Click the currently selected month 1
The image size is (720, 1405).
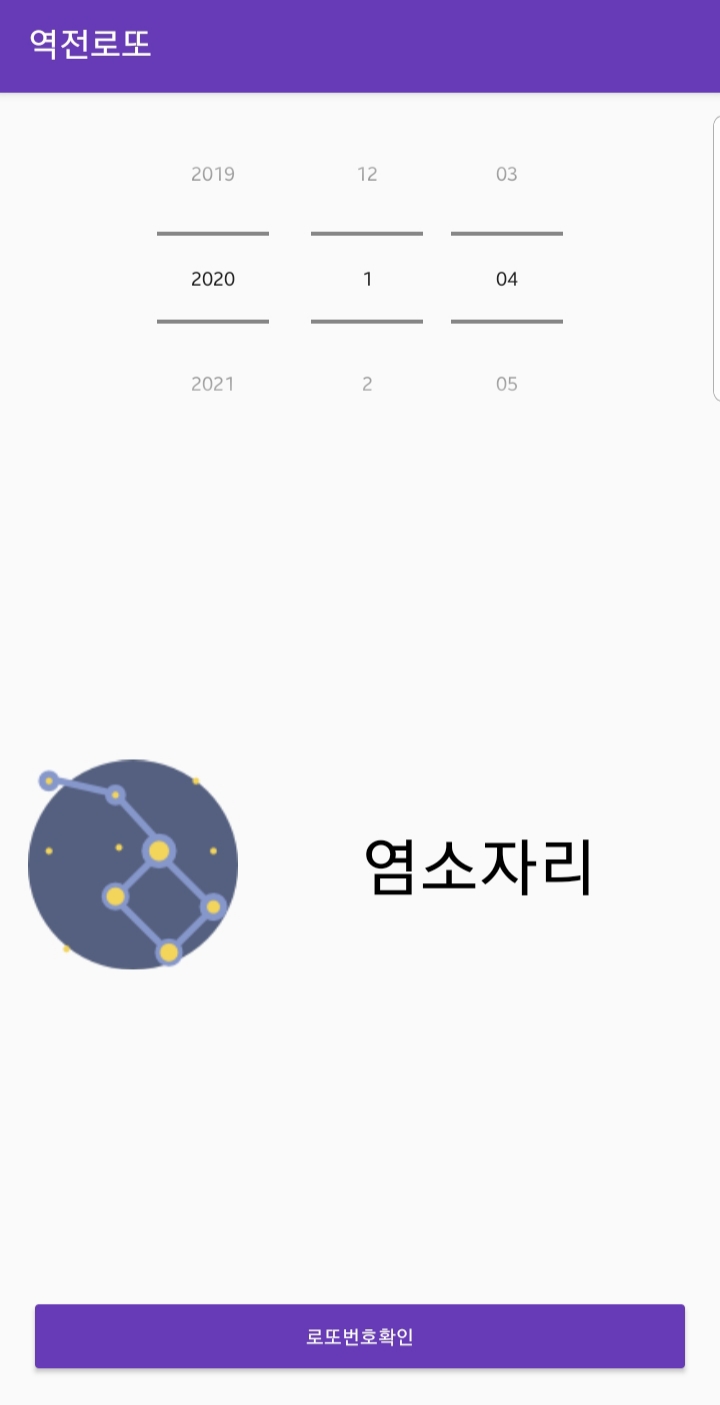pyautogui.click(x=366, y=279)
